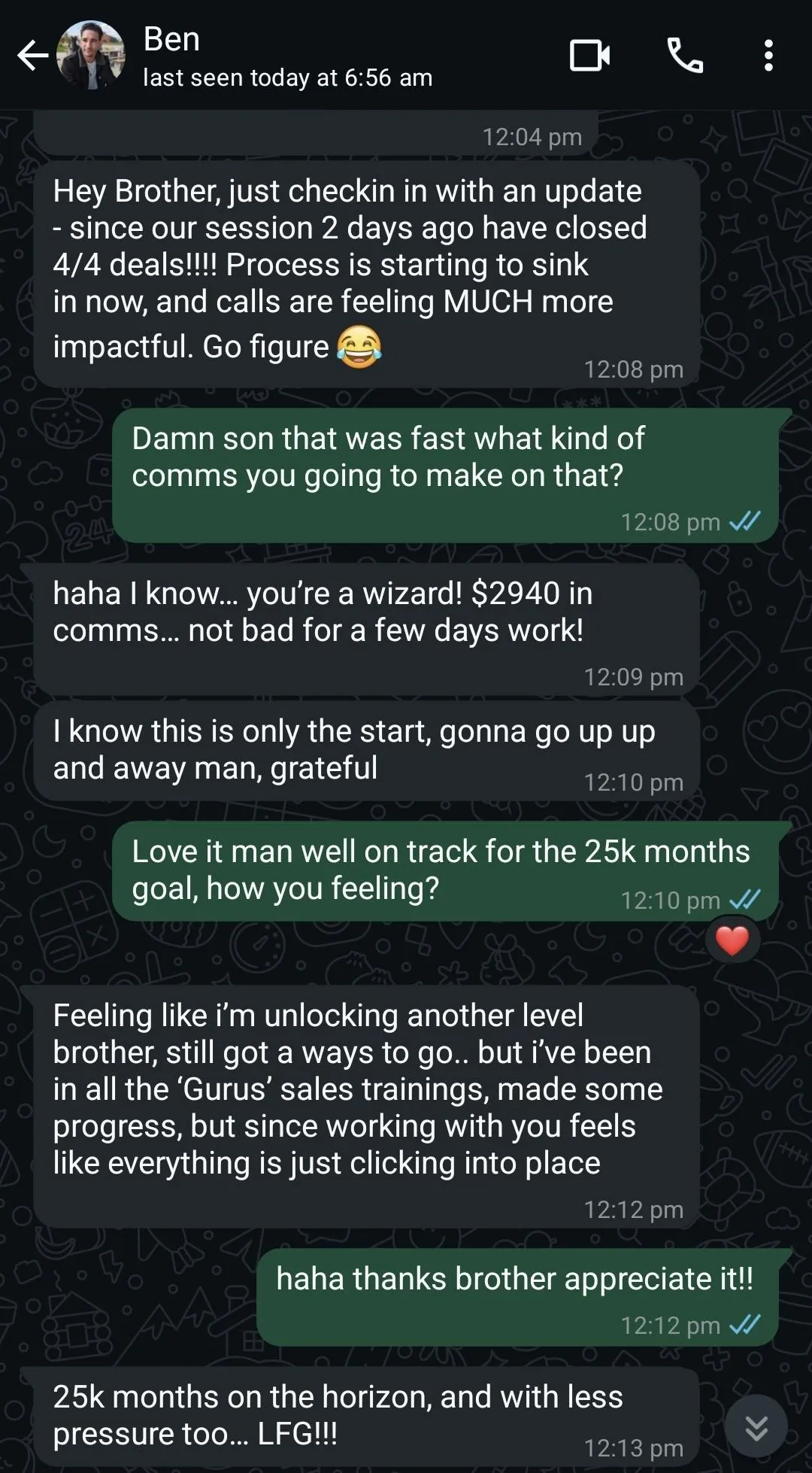Start a voice call with Ben
Viewport: 812px width, 1473px height.
(x=685, y=56)
